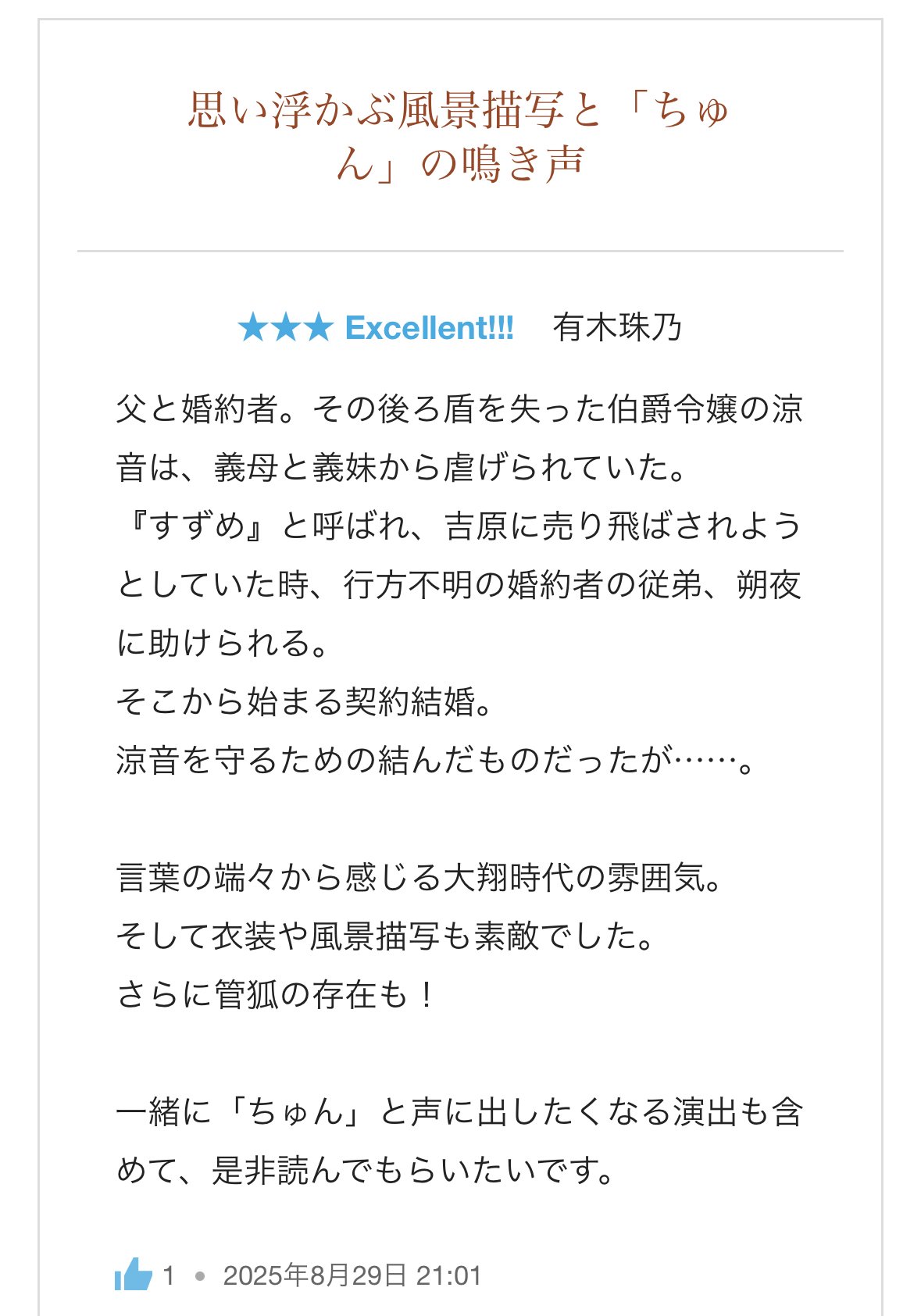Open the review titled 思い浮かぶ風景描写と「ちゅん」の鳴き声
Screen dimensions: 921x1316
(x=459, y=136)
